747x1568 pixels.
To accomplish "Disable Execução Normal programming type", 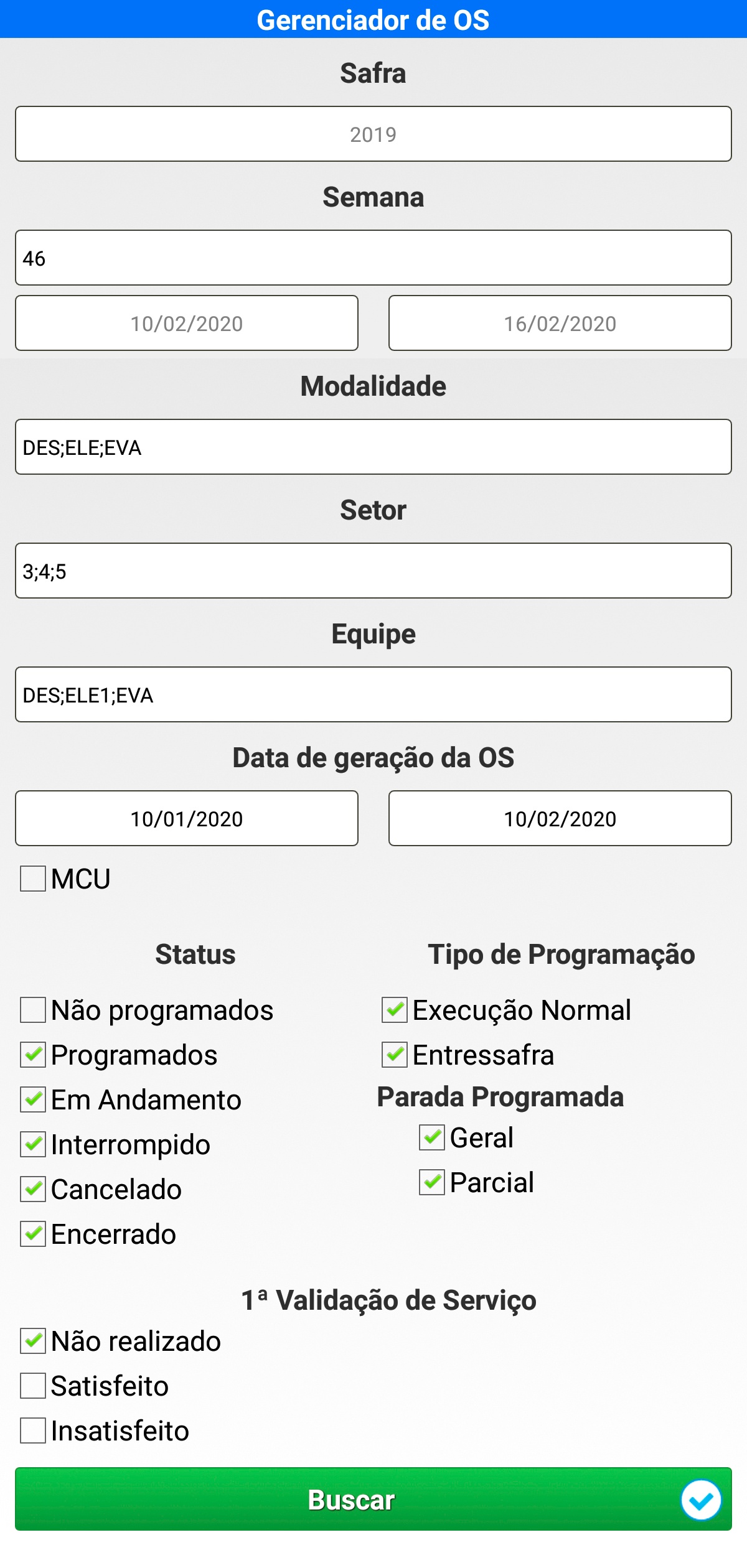I will (x=395, y=1010).
